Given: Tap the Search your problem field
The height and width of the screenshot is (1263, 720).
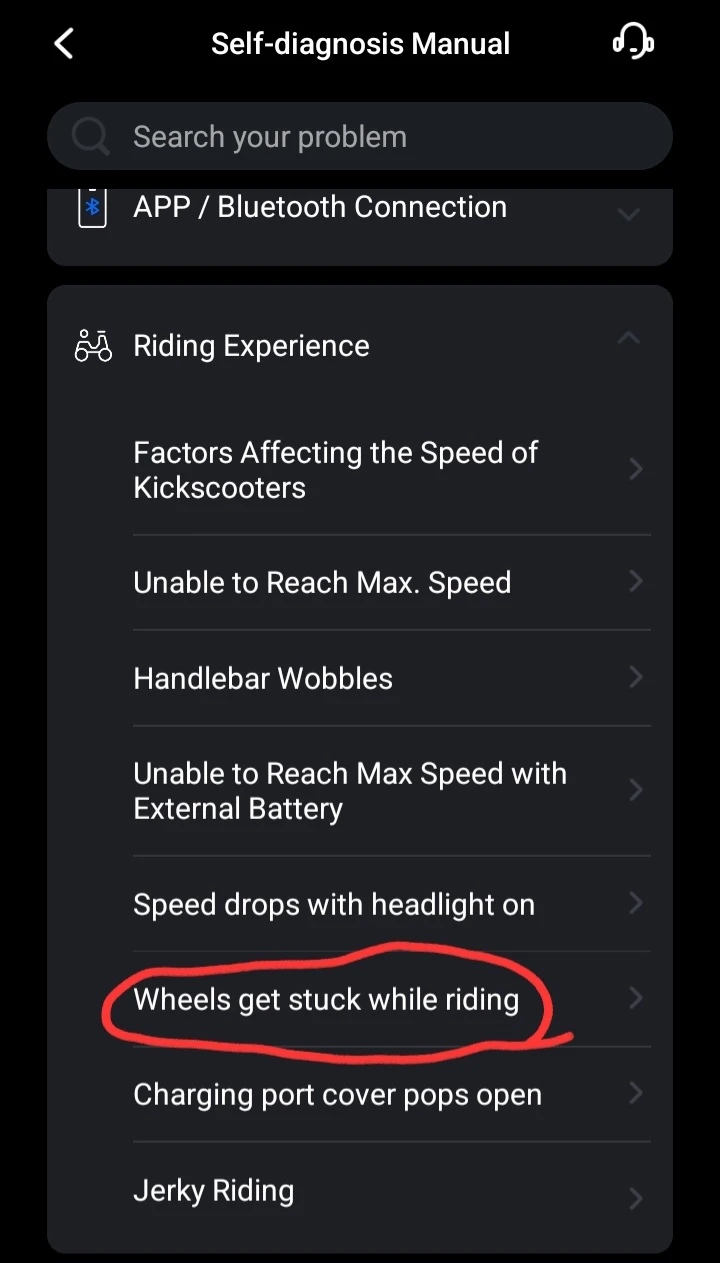Looking at the screenshot, I should pyautogui.click(x=360, y=137).
